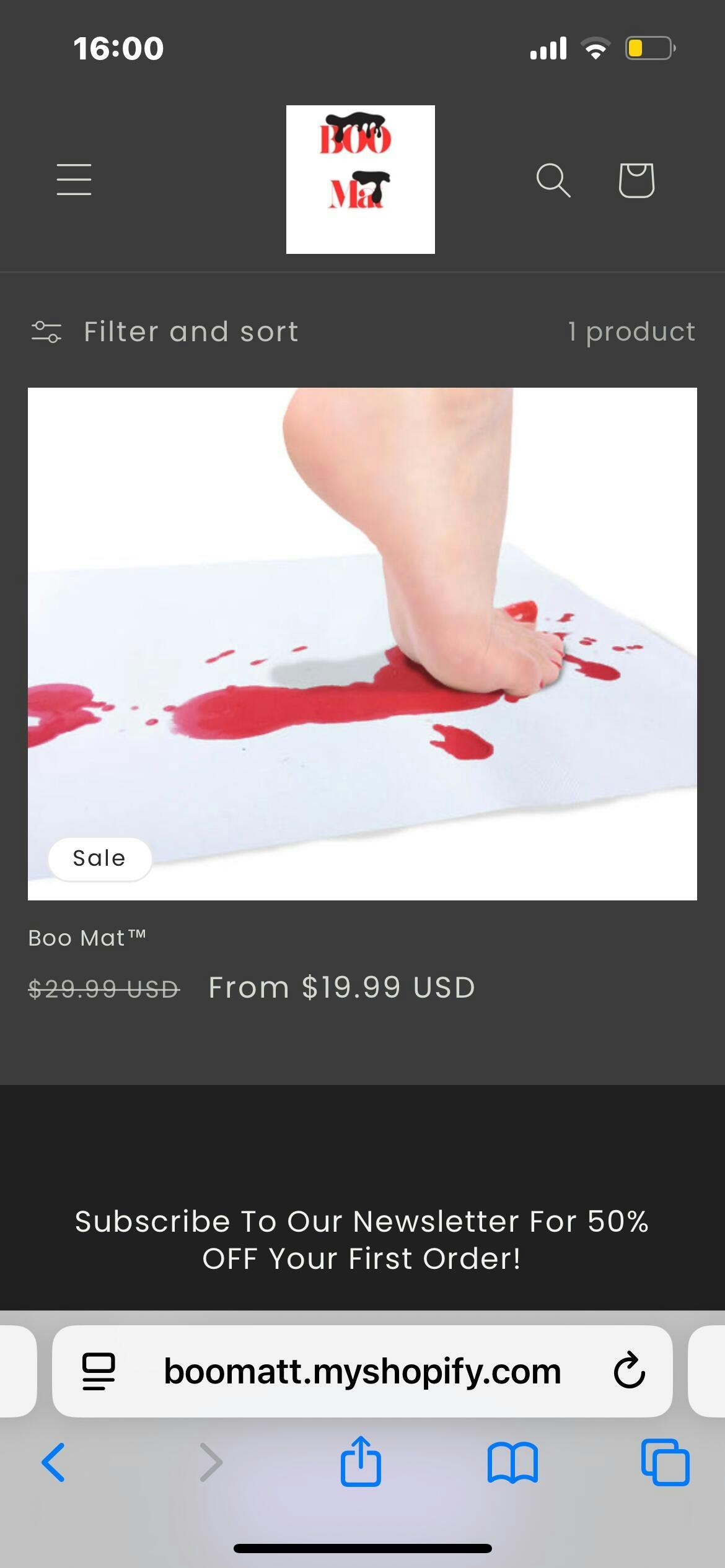Screen dimensions: 725x1568
Task: Open the store search
Action: (x=553, y=180)
